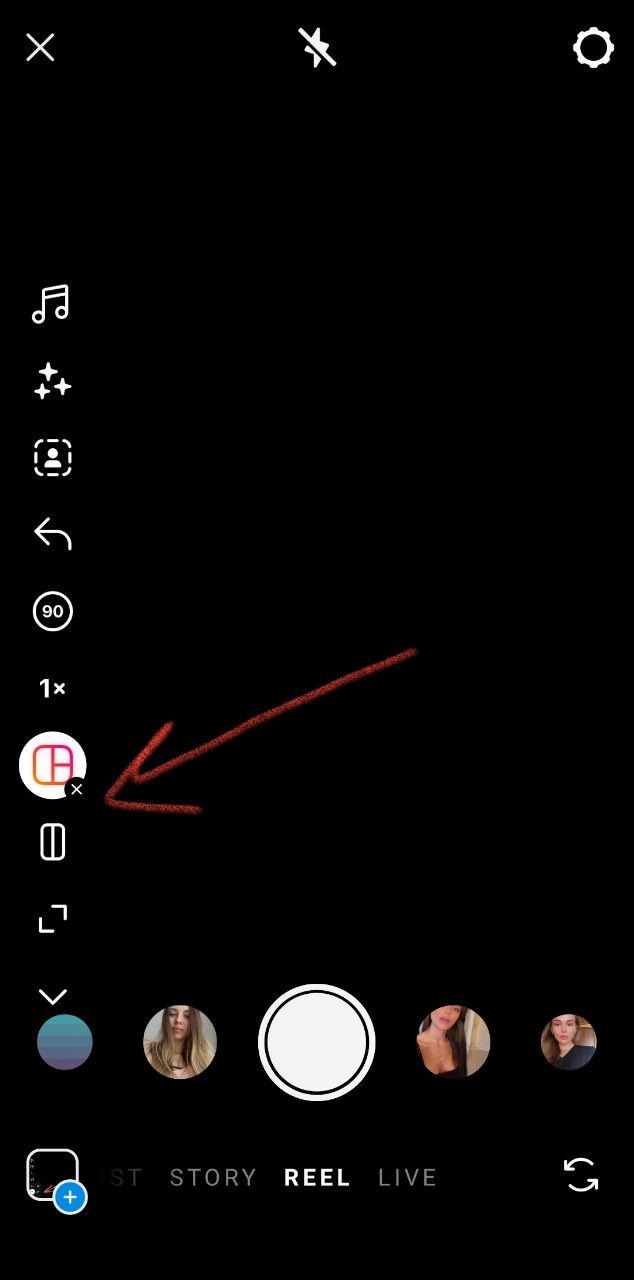The image size is (634, 1280).
Task: Collapse the side tools with chevron
Action: click(52, 996)
